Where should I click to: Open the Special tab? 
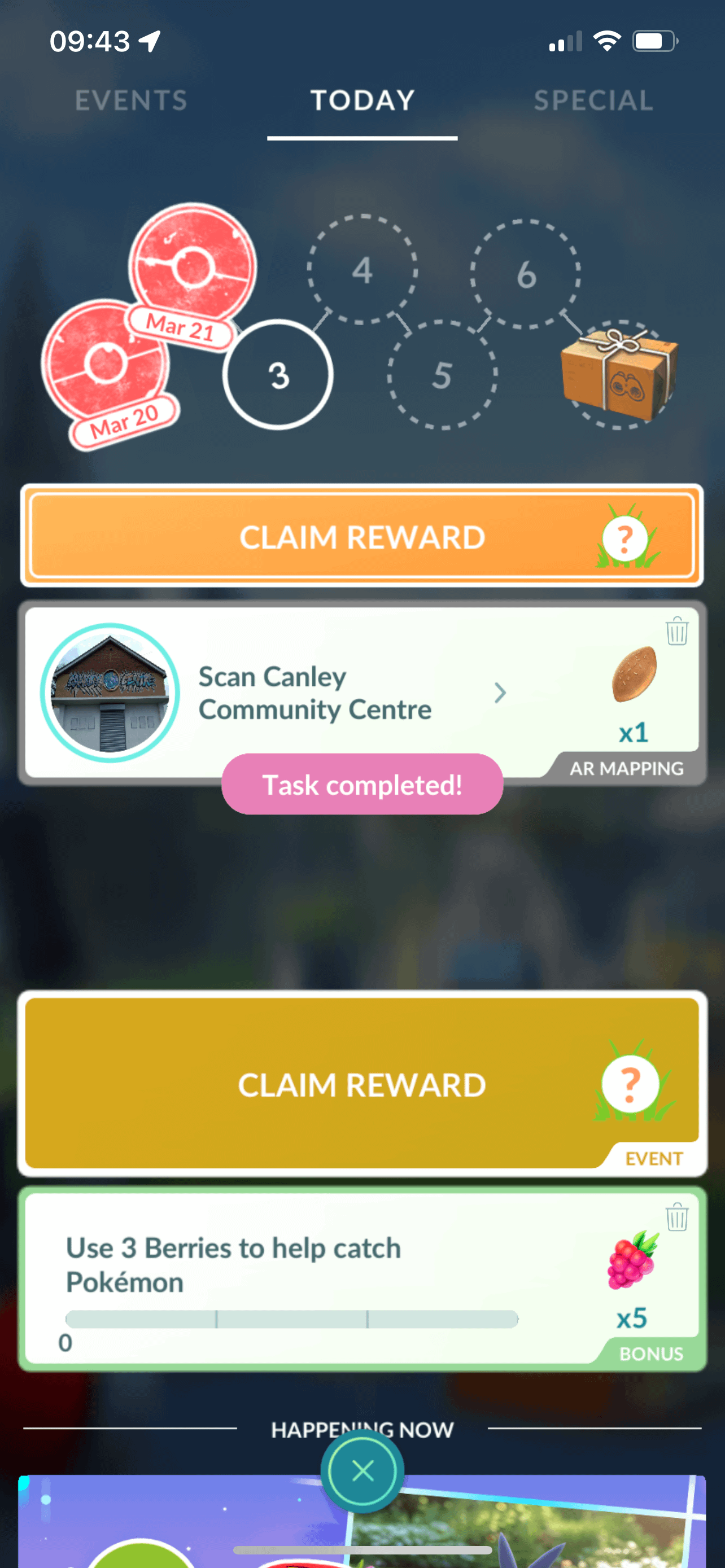593,100
